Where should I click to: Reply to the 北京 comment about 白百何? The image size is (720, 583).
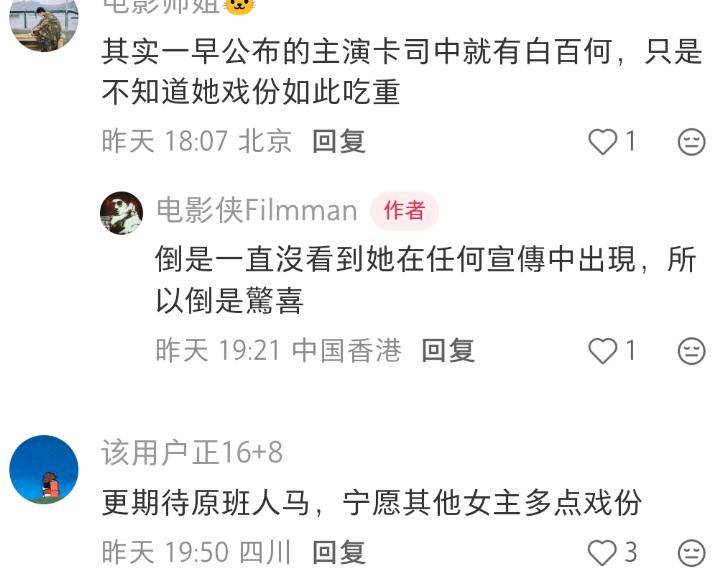[x=338, y=141]
